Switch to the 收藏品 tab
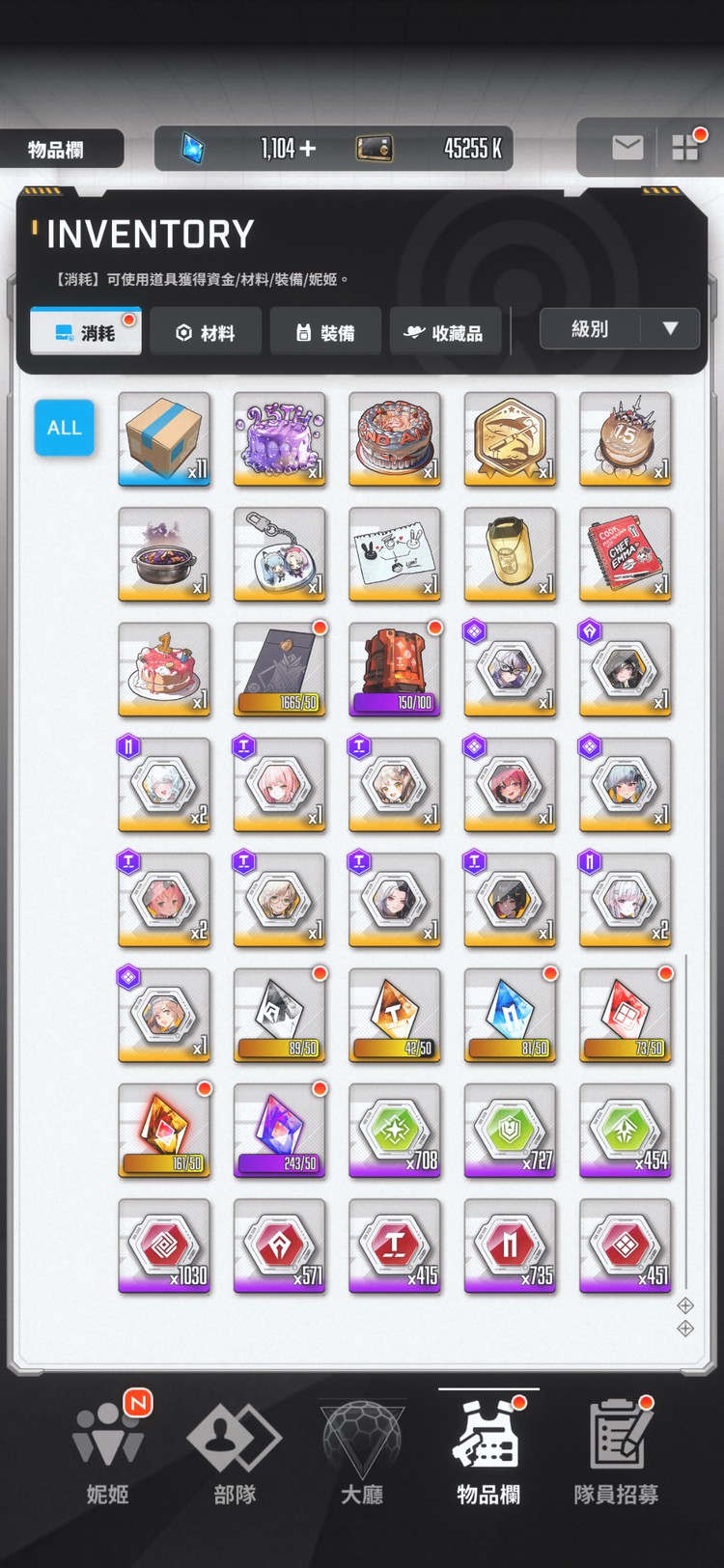Screen dimensions: 724x1568 click(x=445, y=333)
